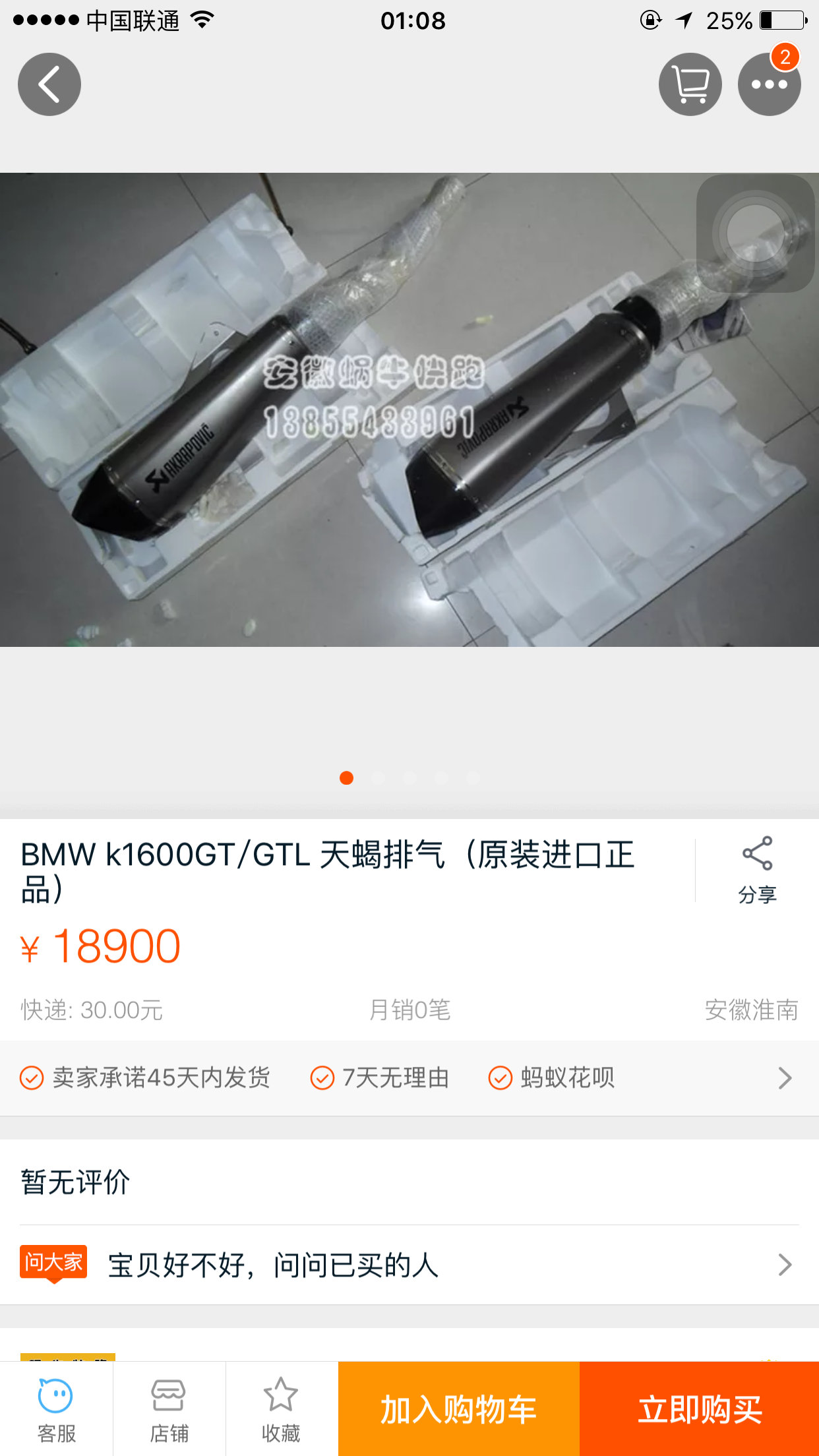Share this product via 分享
The image size is (819, 1456).
757,870
